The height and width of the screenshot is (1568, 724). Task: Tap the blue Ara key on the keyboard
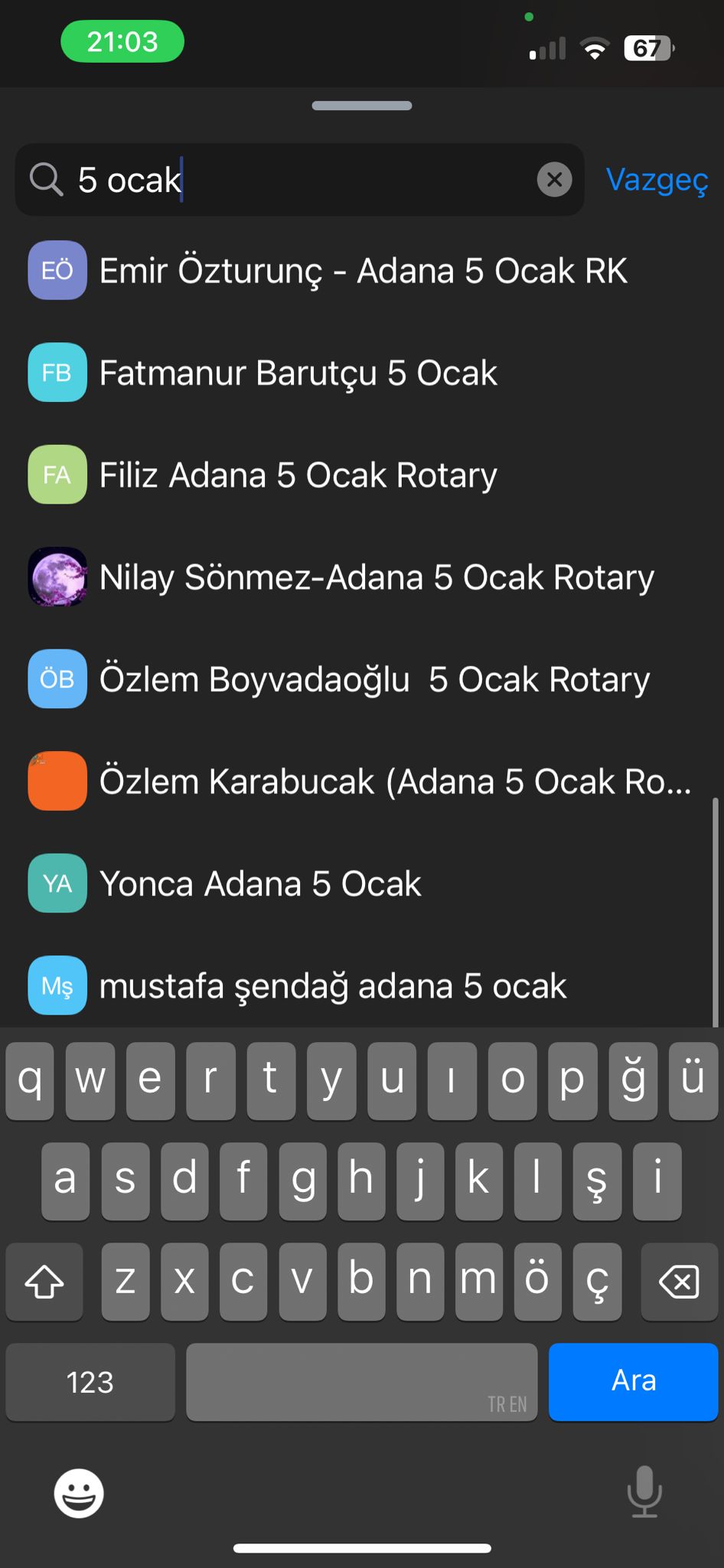point(633,1382)
